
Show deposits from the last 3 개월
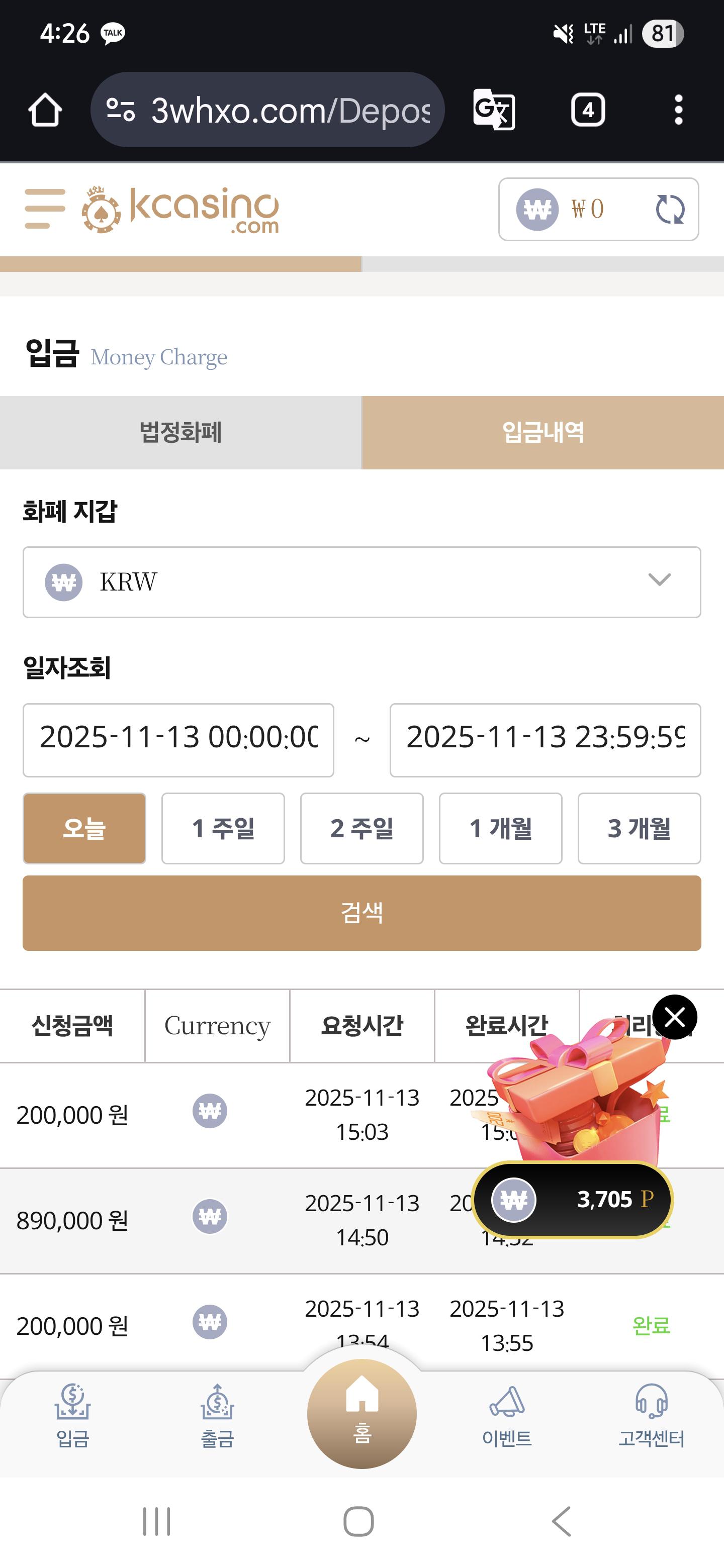(639, 828)
